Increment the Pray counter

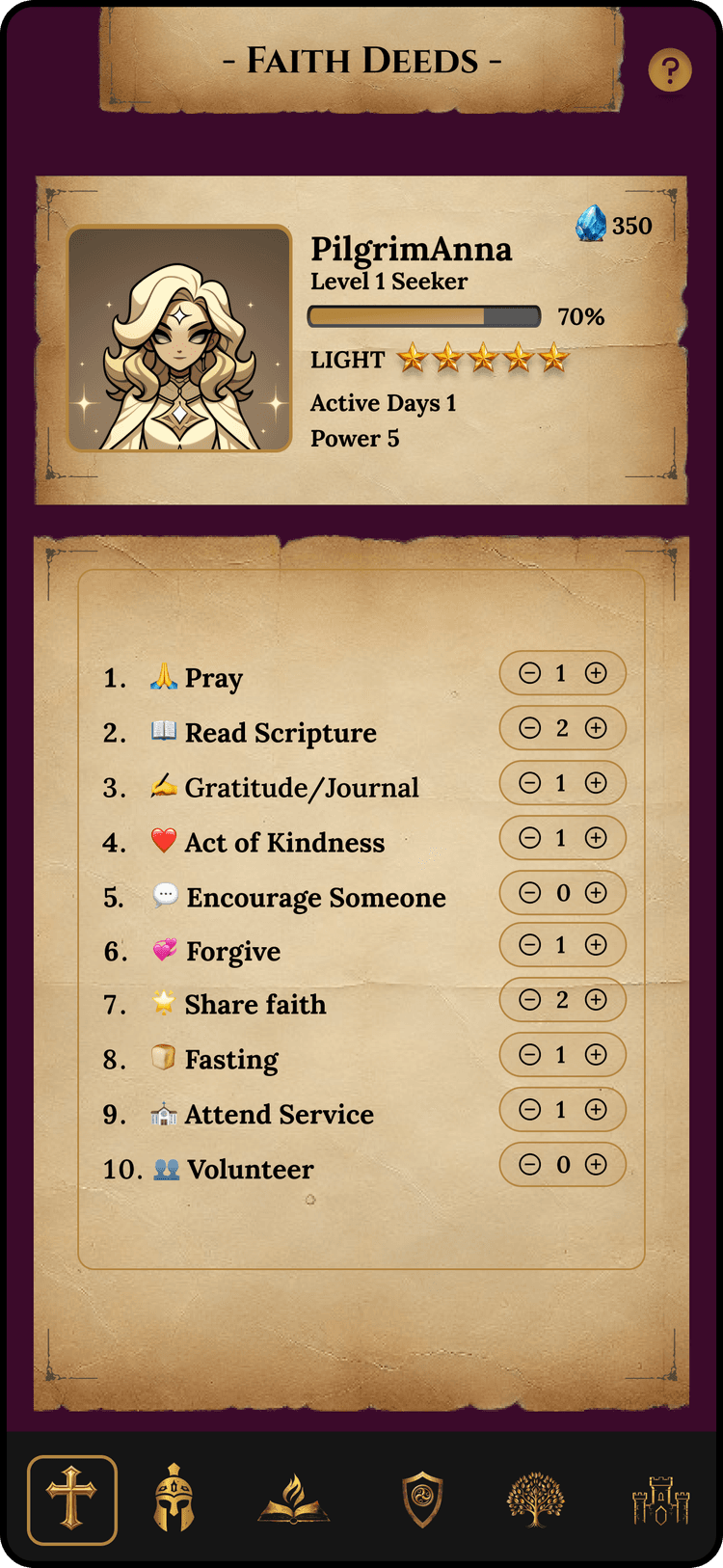tap(595, 673)
